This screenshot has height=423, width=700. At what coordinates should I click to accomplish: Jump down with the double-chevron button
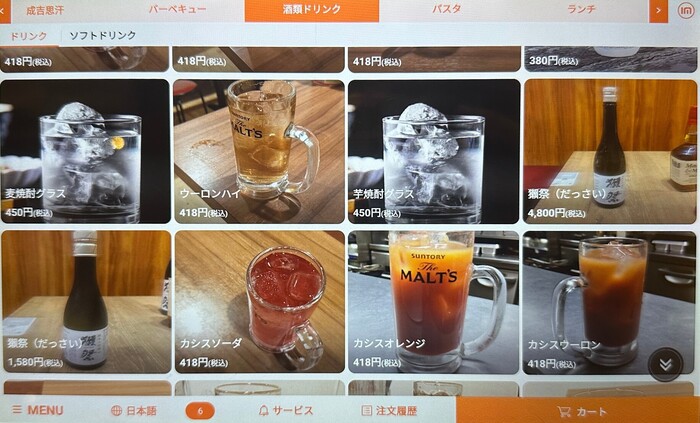point(665,365)
